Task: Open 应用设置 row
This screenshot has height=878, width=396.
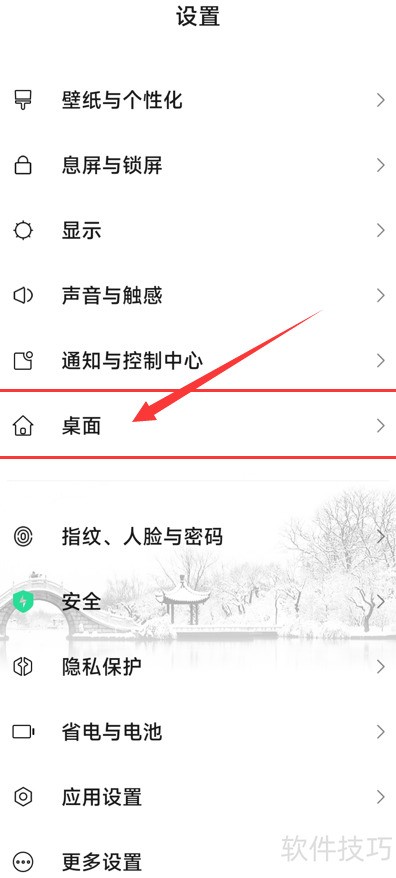Action: (198, 797)
